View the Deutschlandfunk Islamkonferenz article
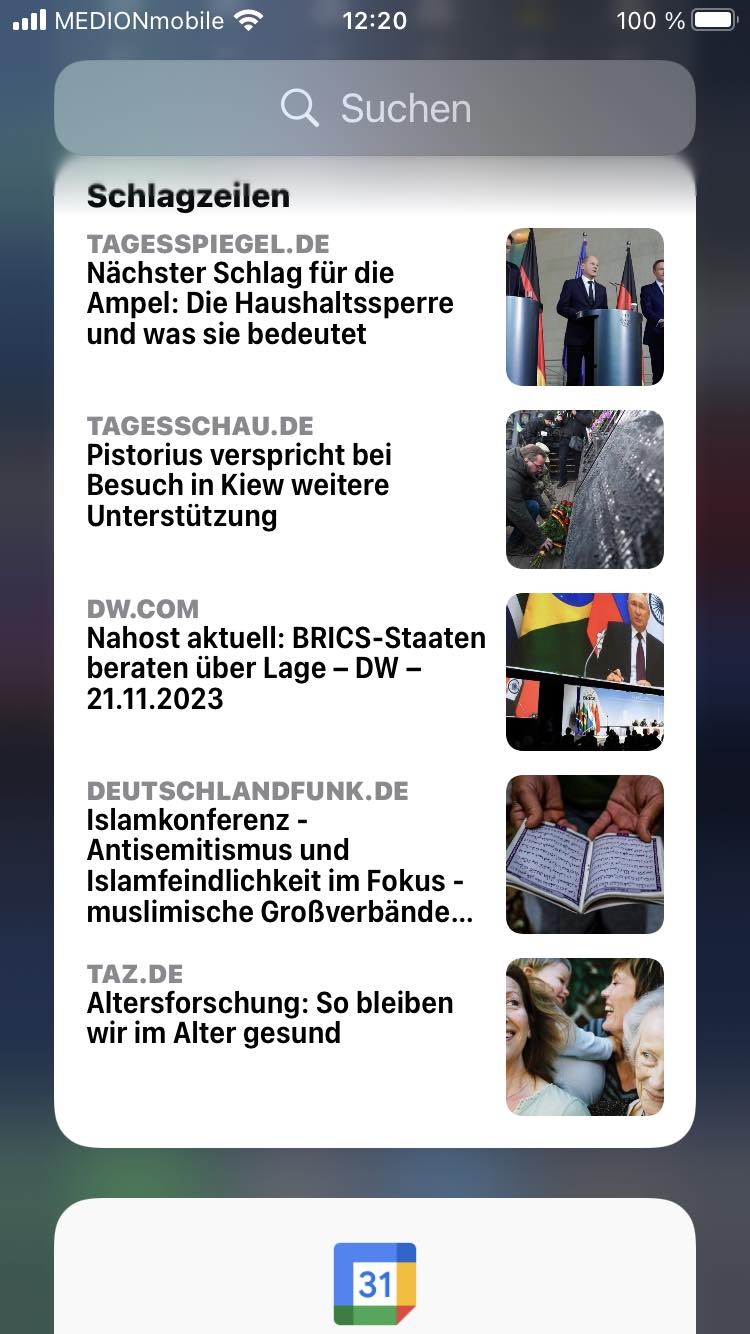 pyautogui.click(x=280, y=865)
